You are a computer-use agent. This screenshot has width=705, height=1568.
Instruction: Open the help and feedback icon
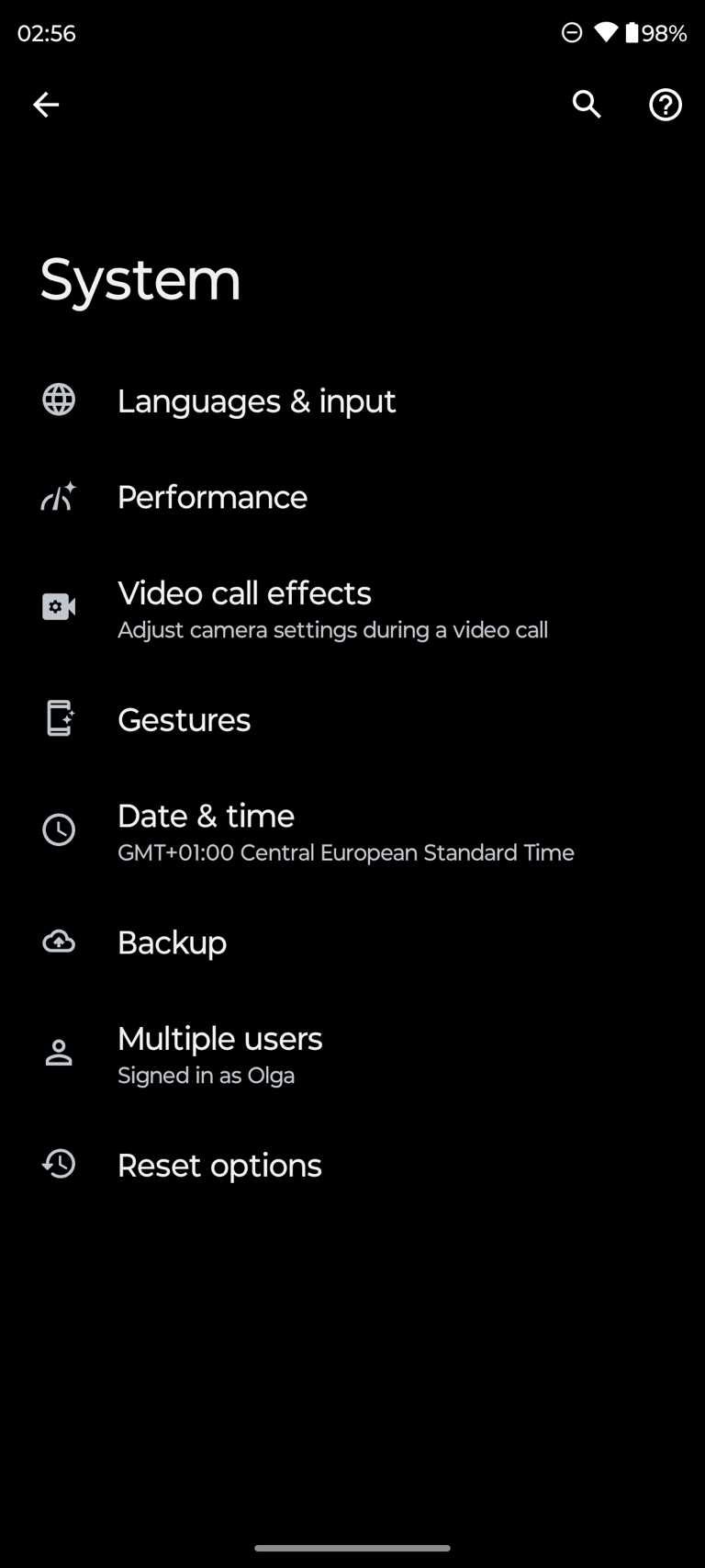666,105
